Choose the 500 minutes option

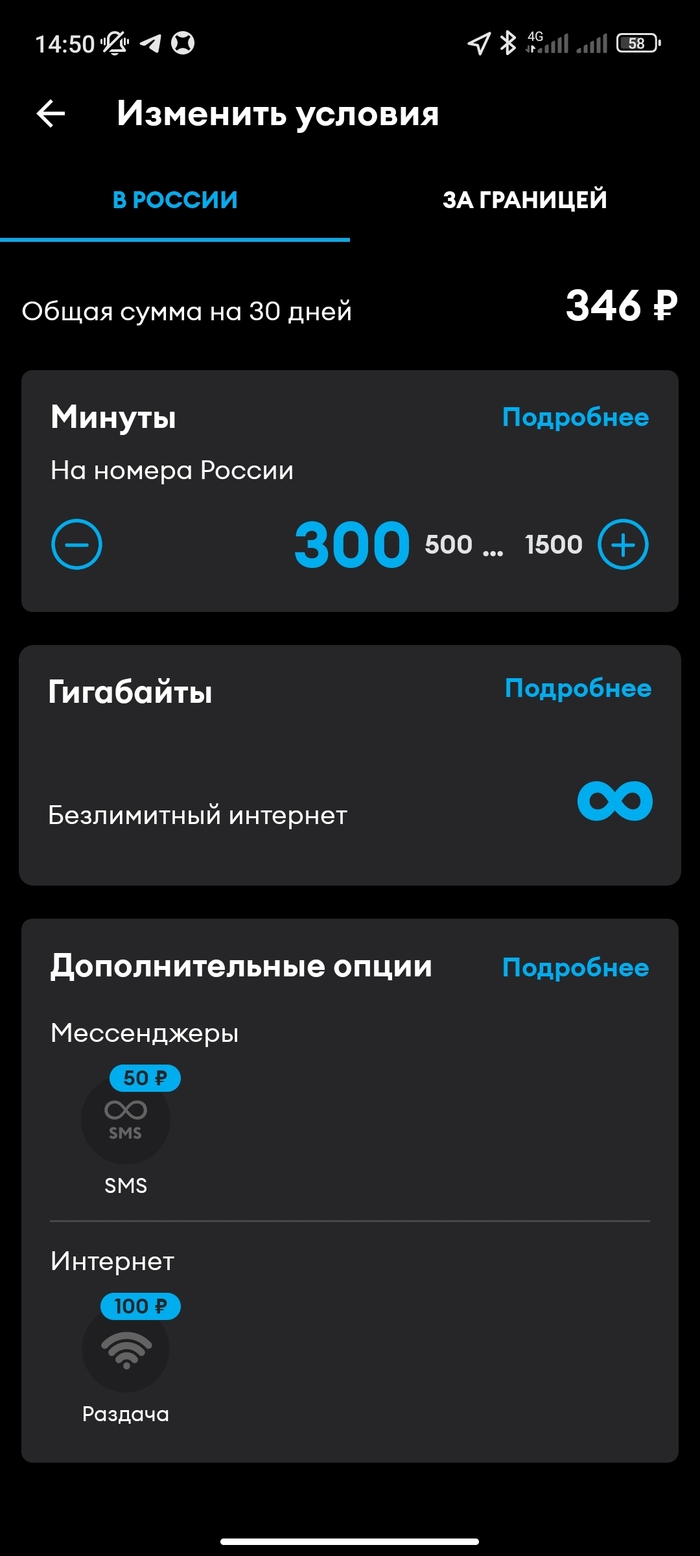tap(448, 545)
